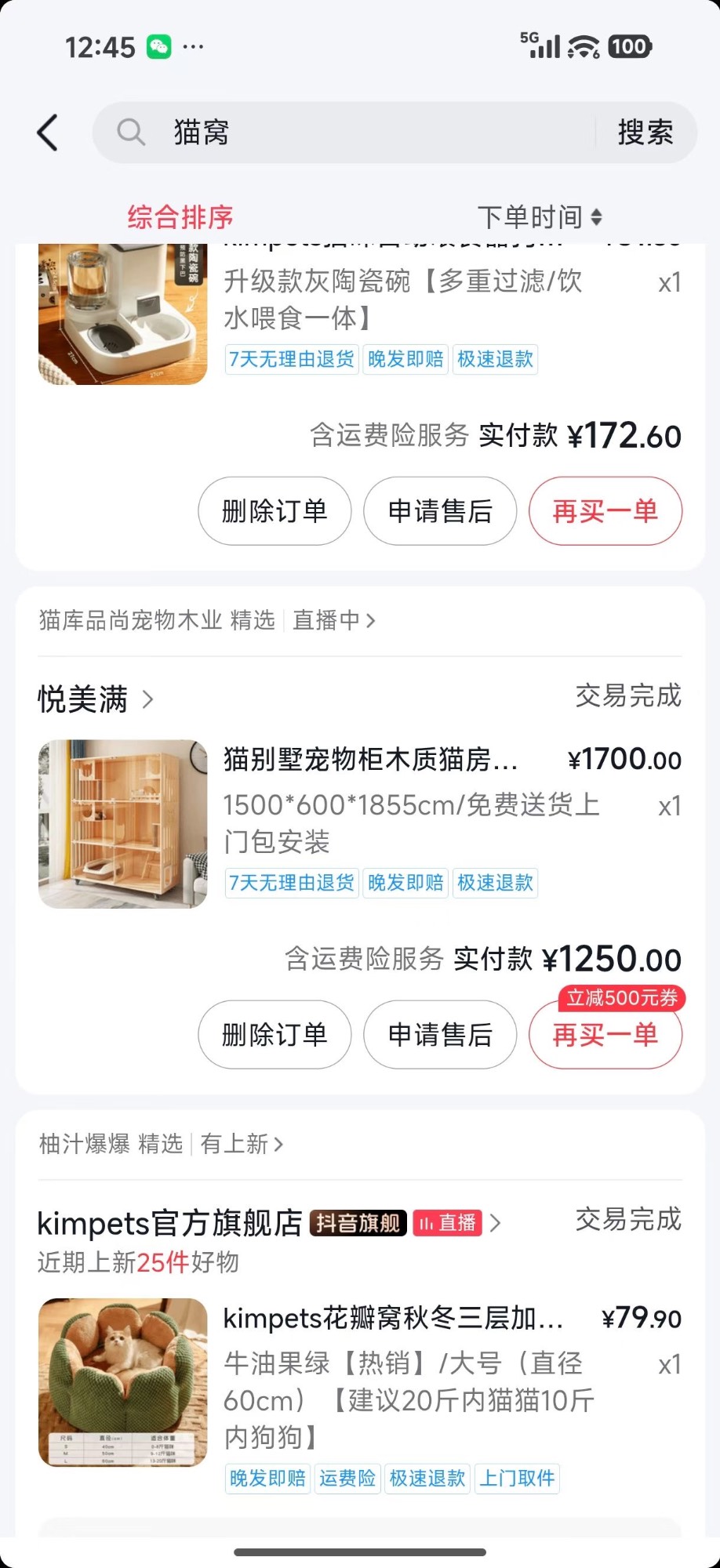720x1568 pixels.
Task: Select the 综合排序 sort tab
Action: pyautogui.click(x=180, y=217)
